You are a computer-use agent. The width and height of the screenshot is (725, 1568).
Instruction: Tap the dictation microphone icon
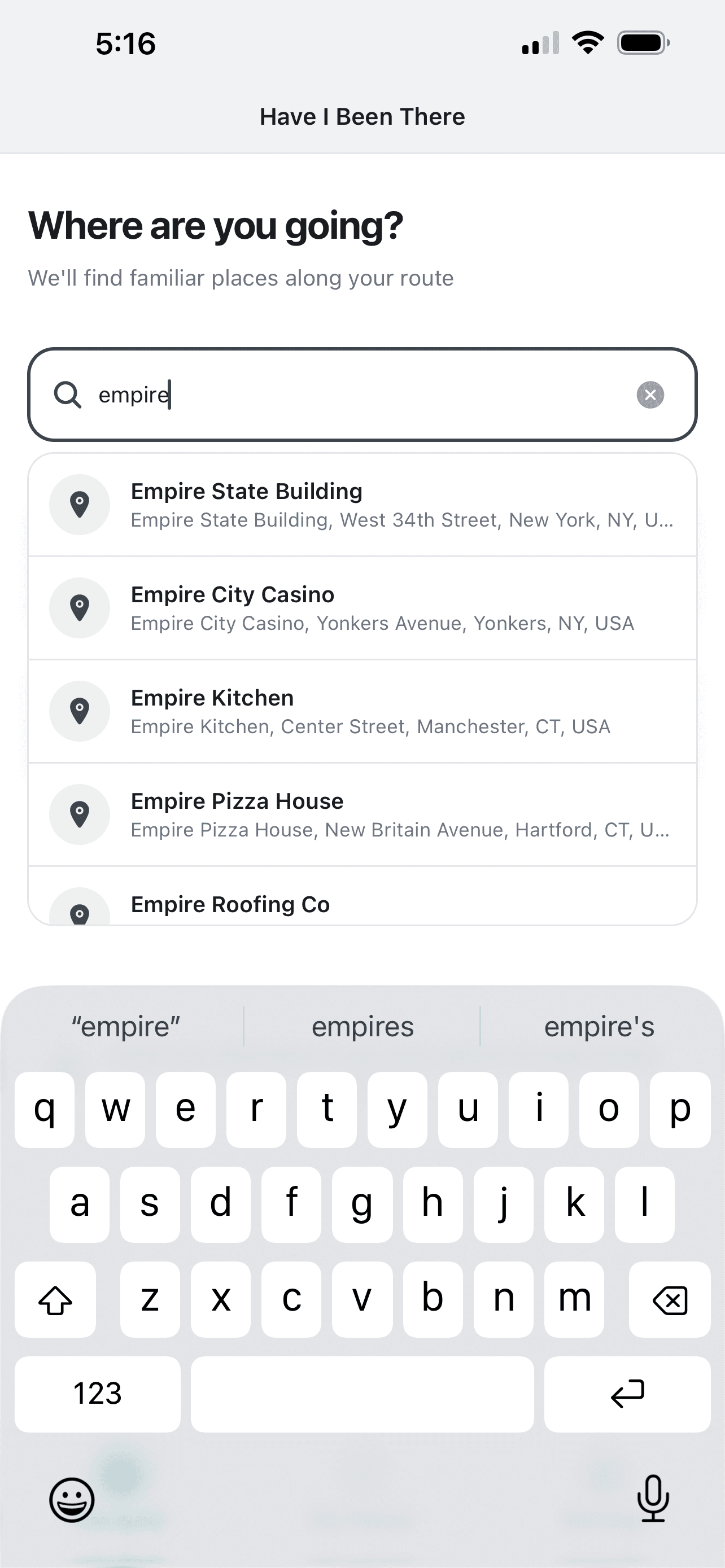tap(653, 1499)
